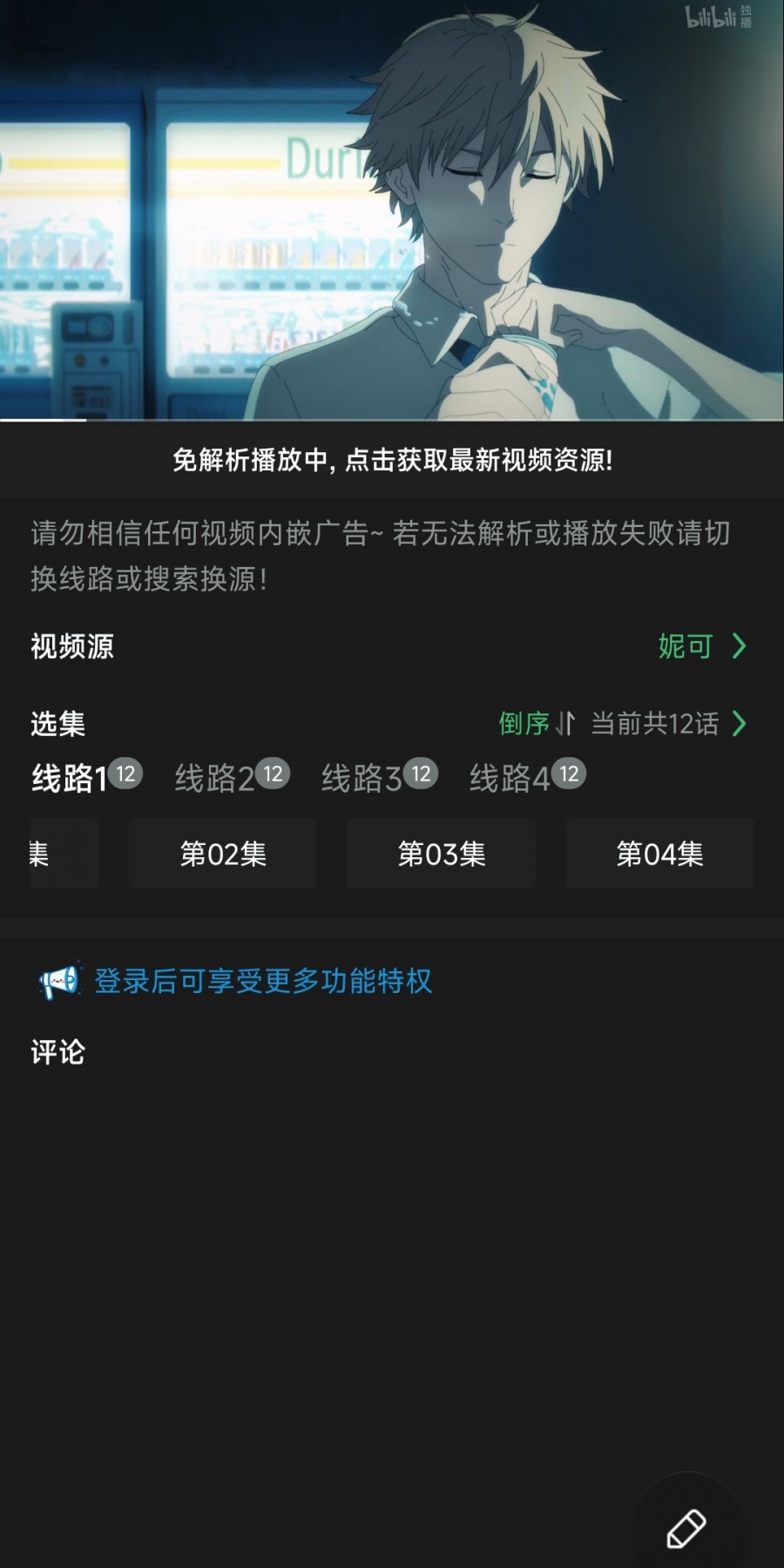Play episode 第03集

point(441,854)
